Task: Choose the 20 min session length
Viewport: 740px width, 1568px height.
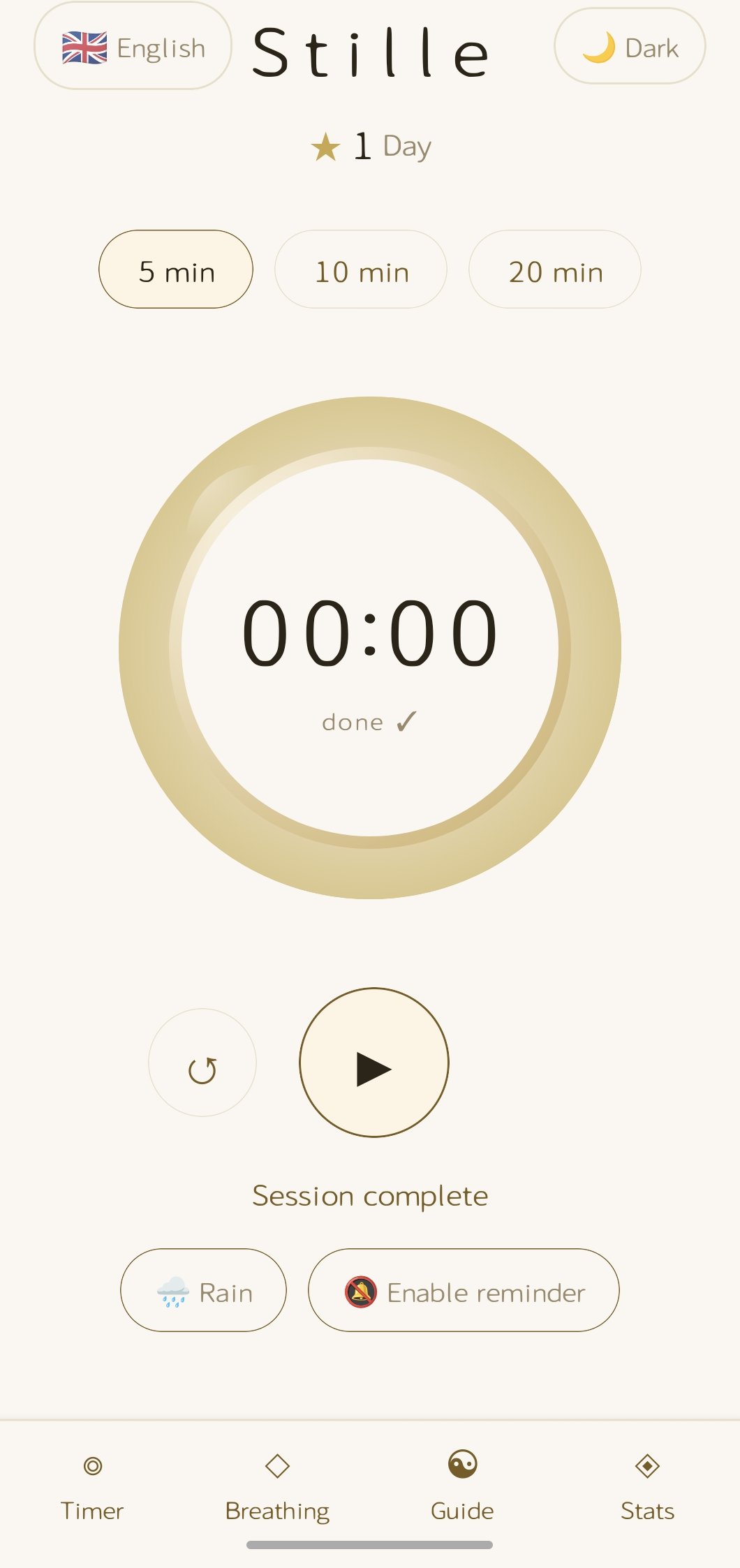Action: pos(555,270)
